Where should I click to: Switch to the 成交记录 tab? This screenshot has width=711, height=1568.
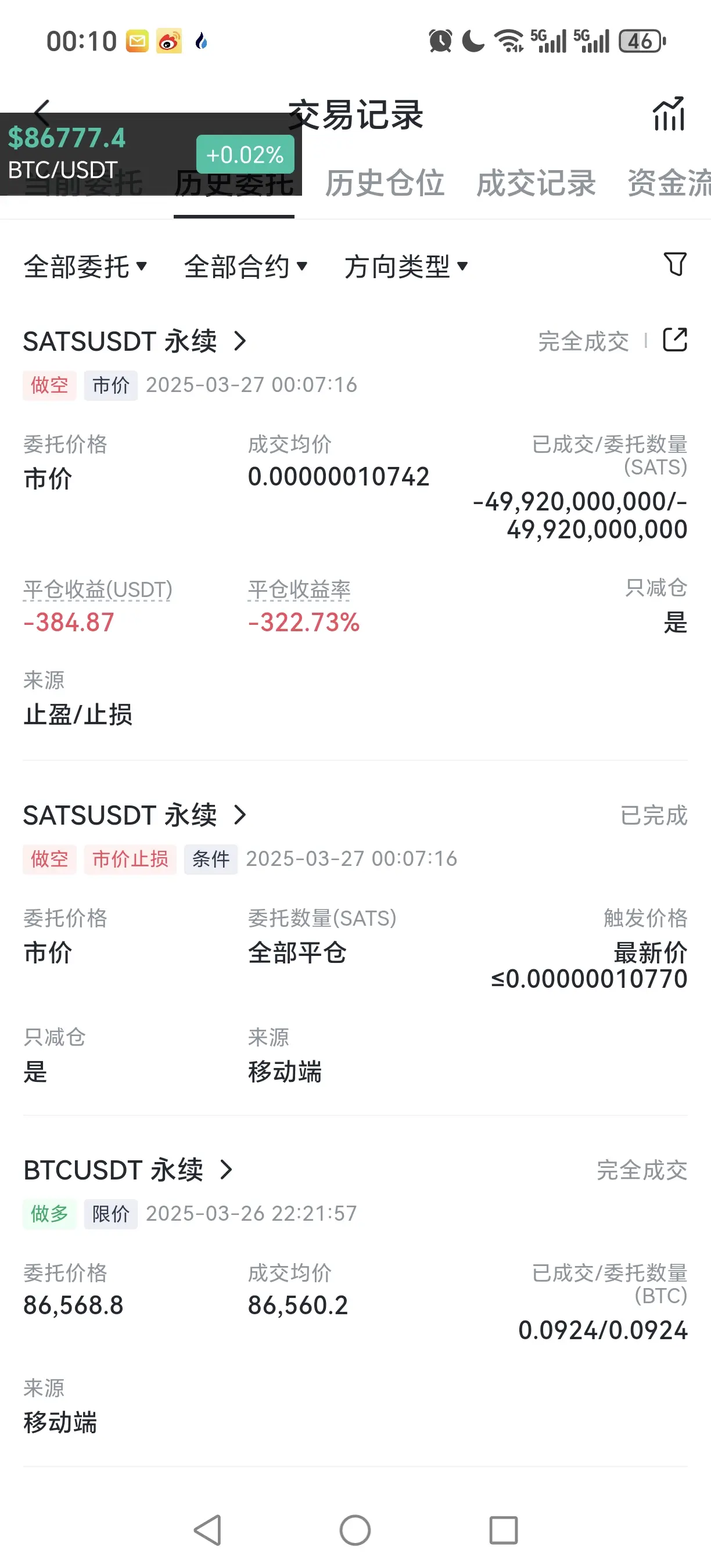536,183
